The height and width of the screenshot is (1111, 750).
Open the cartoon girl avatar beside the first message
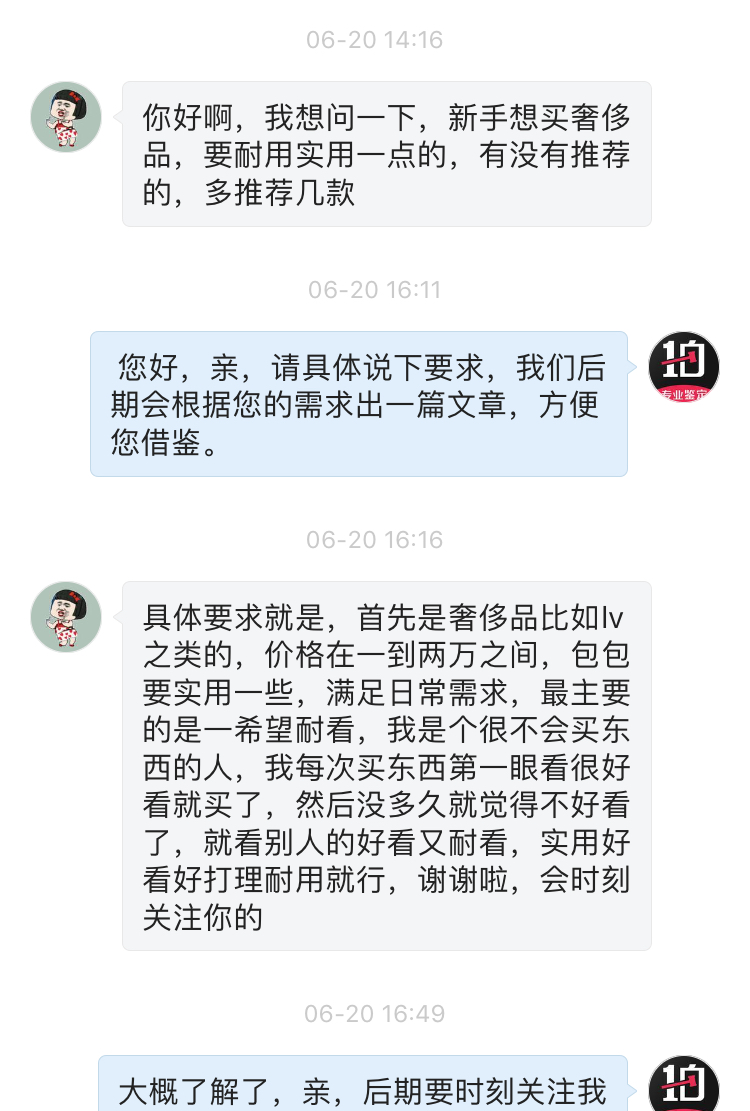point(66,117)
